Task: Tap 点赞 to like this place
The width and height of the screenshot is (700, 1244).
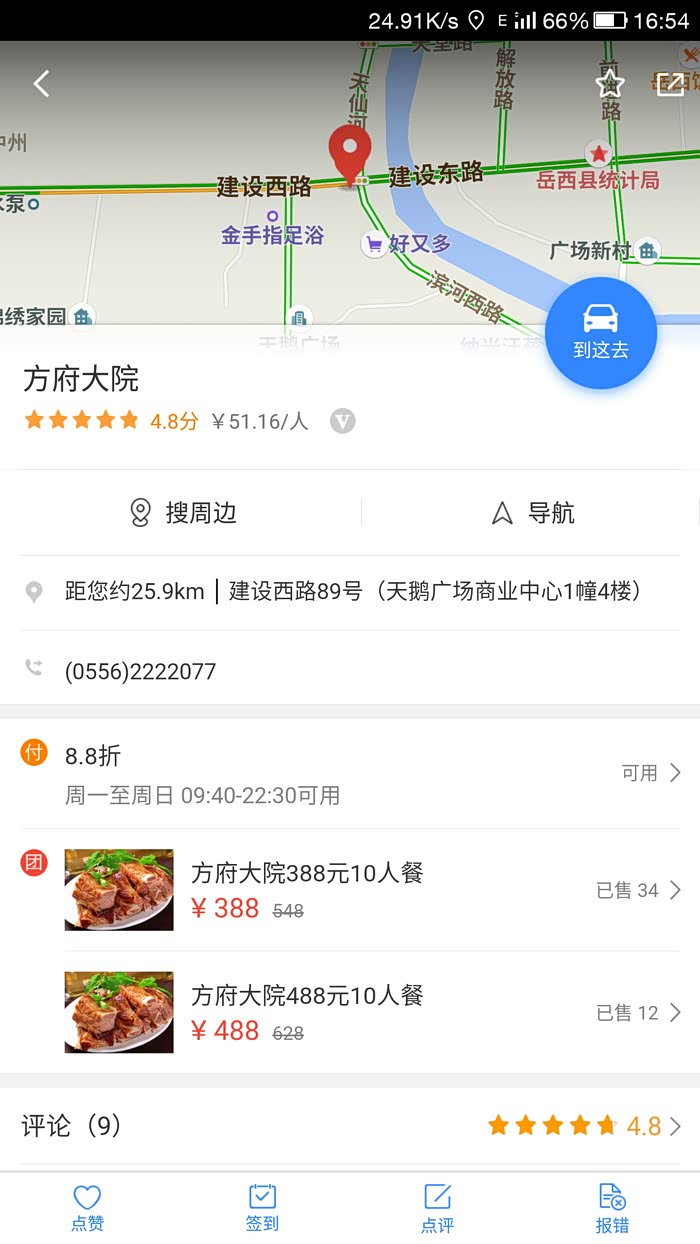Action: point(87,1207)
